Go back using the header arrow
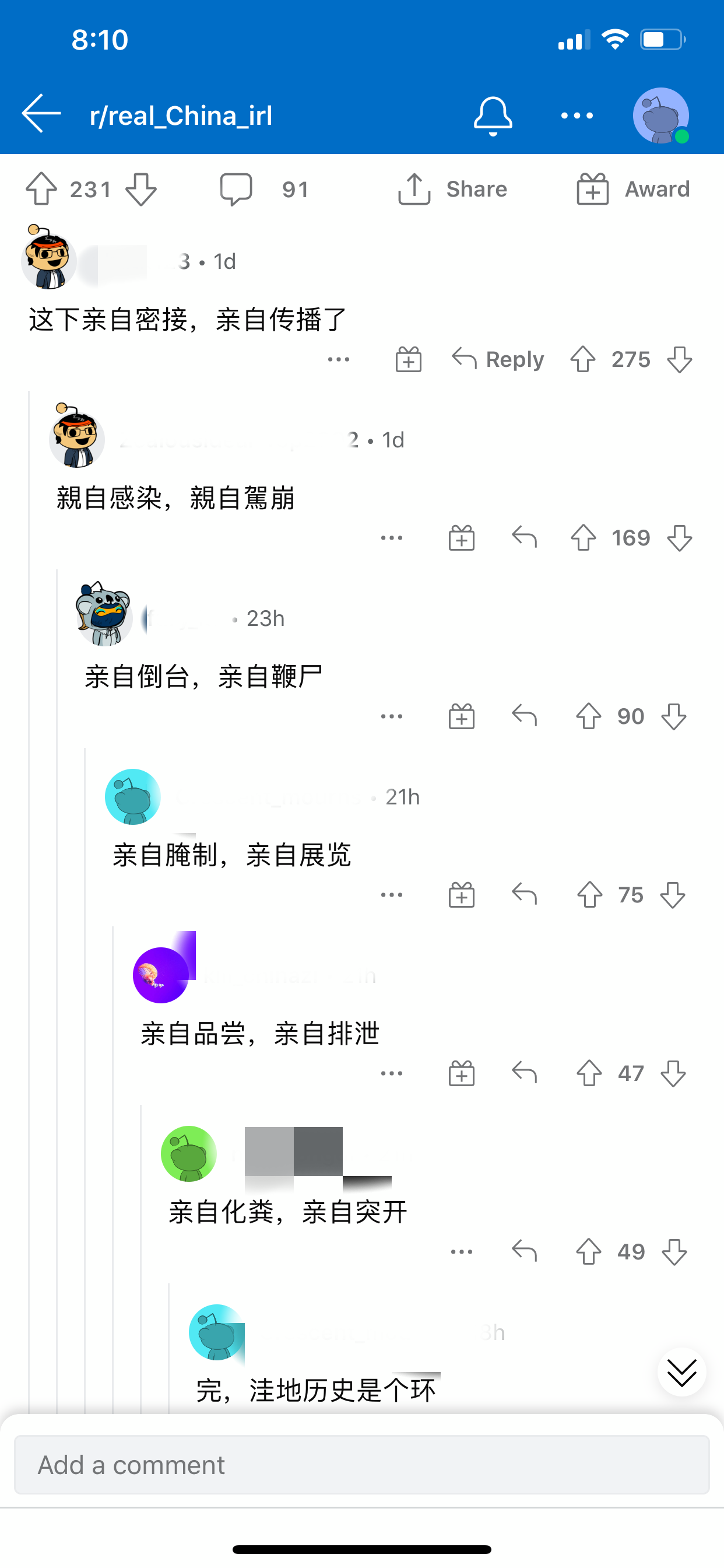This screenshot has width=724, height=1568. point(41,114)
